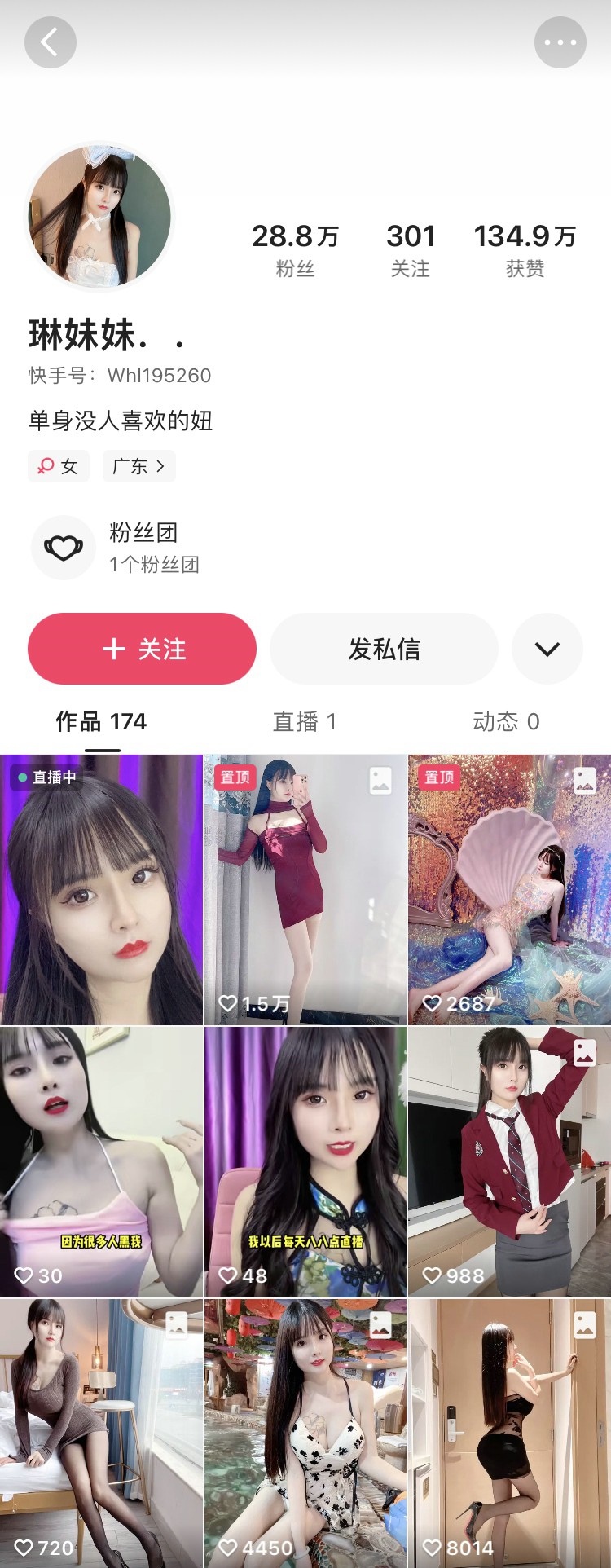Open the three-dot overflow menu

point(560,42)
